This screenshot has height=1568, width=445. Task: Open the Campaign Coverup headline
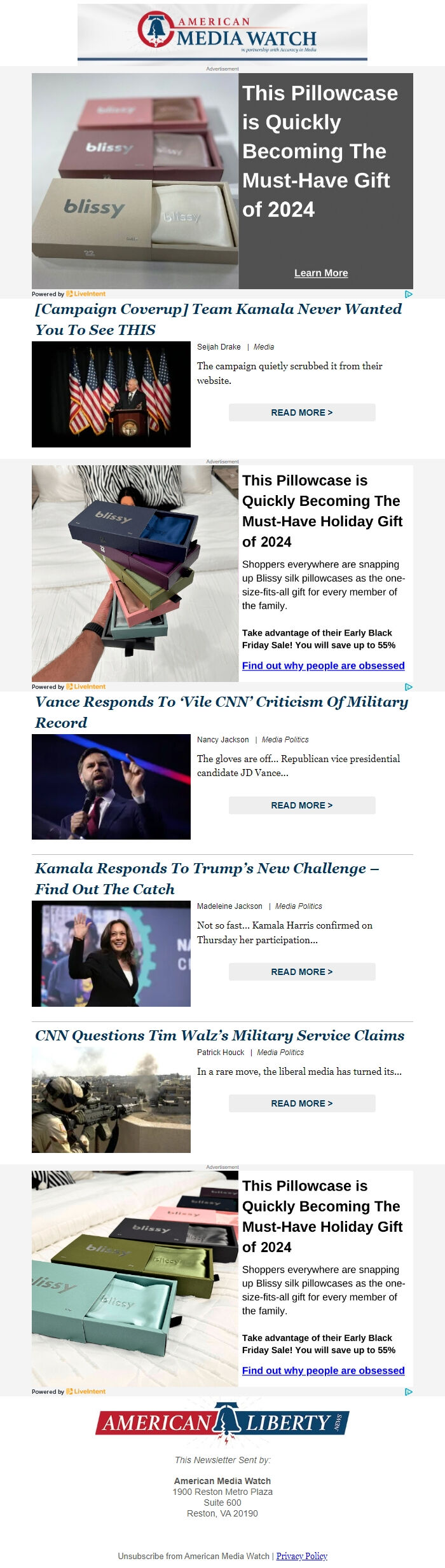pyautogui.click(x=218, y=319)
